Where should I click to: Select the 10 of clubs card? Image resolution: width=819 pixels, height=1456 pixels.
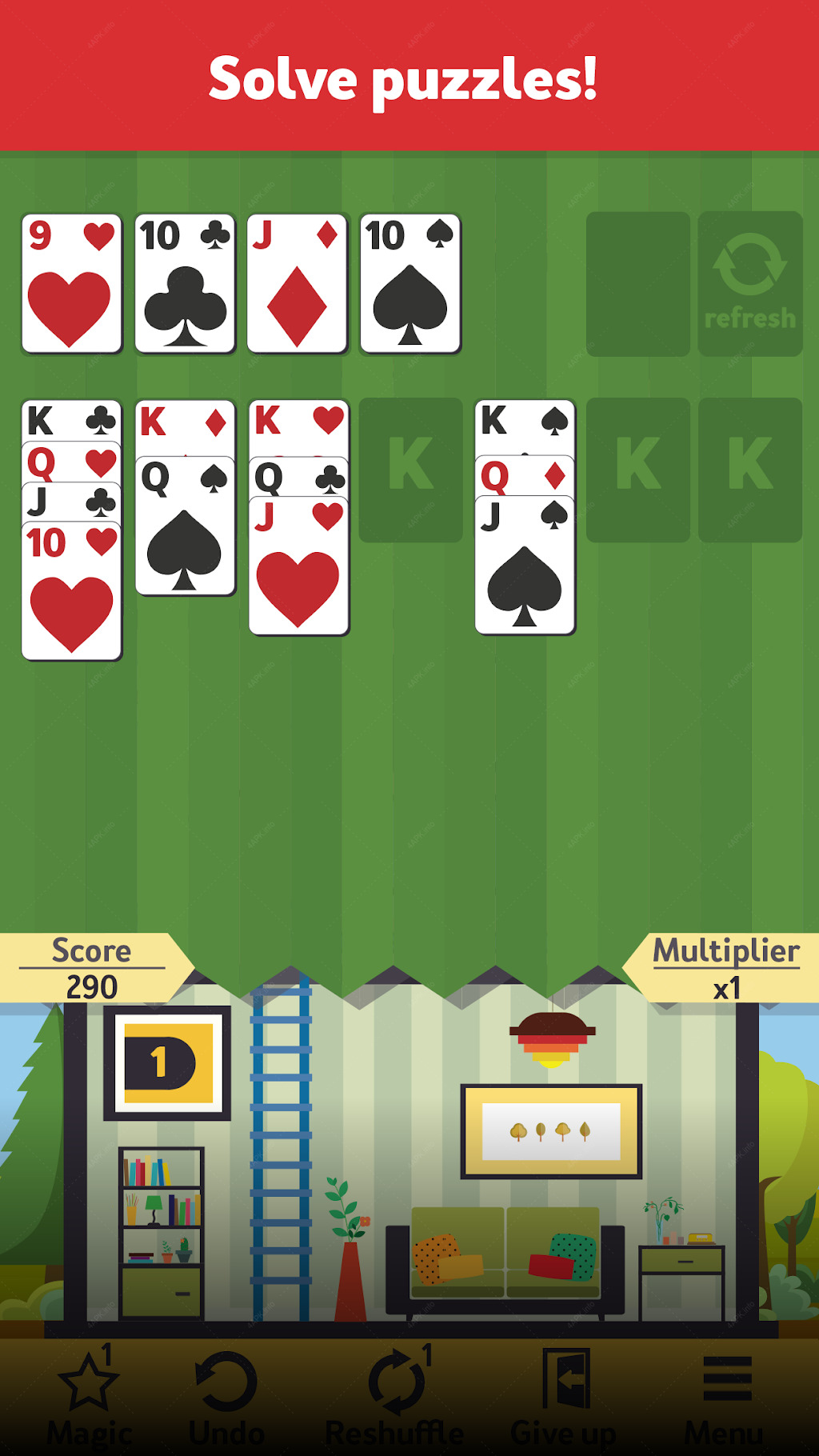(185, 284)
